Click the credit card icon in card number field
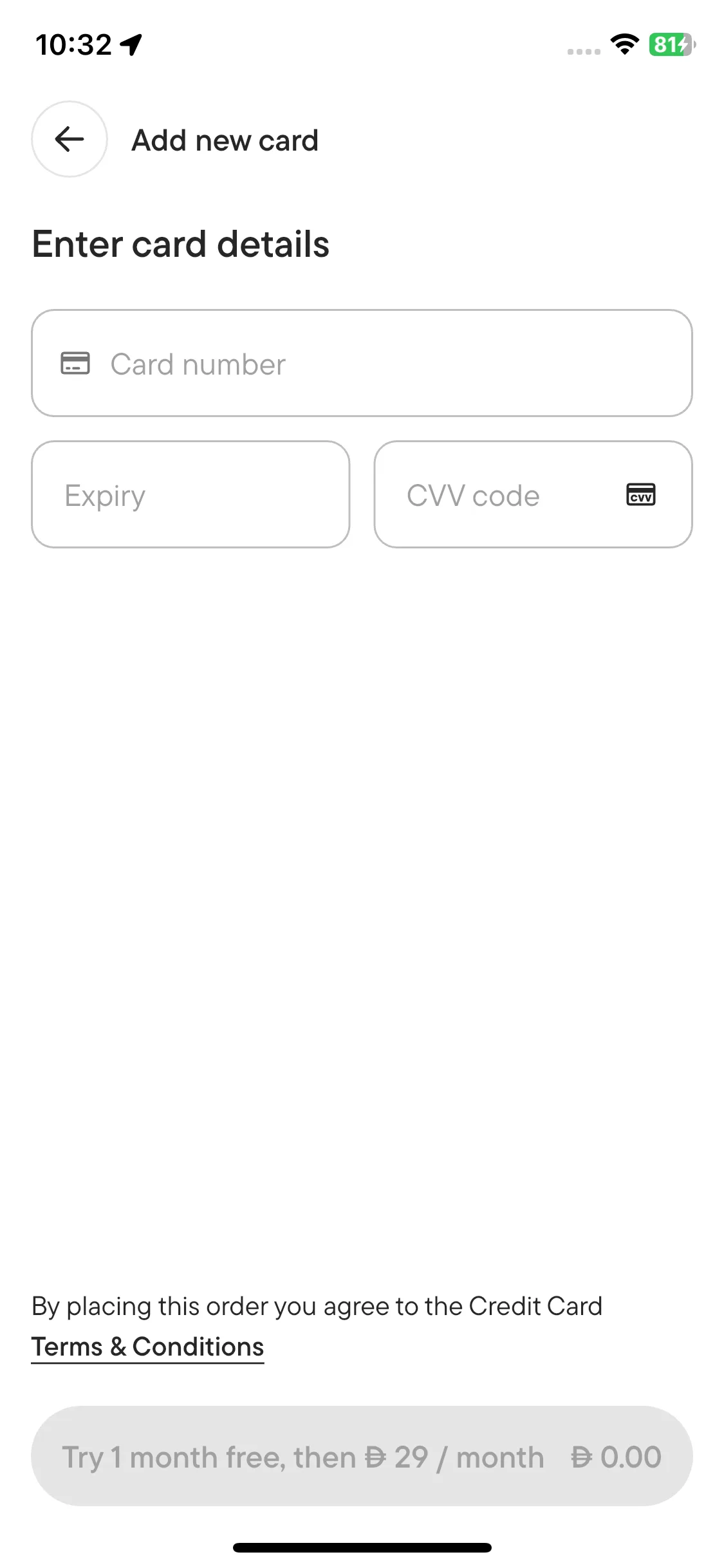The width and height of the screenshot is (724, 1568). click(x=75, y=363)
